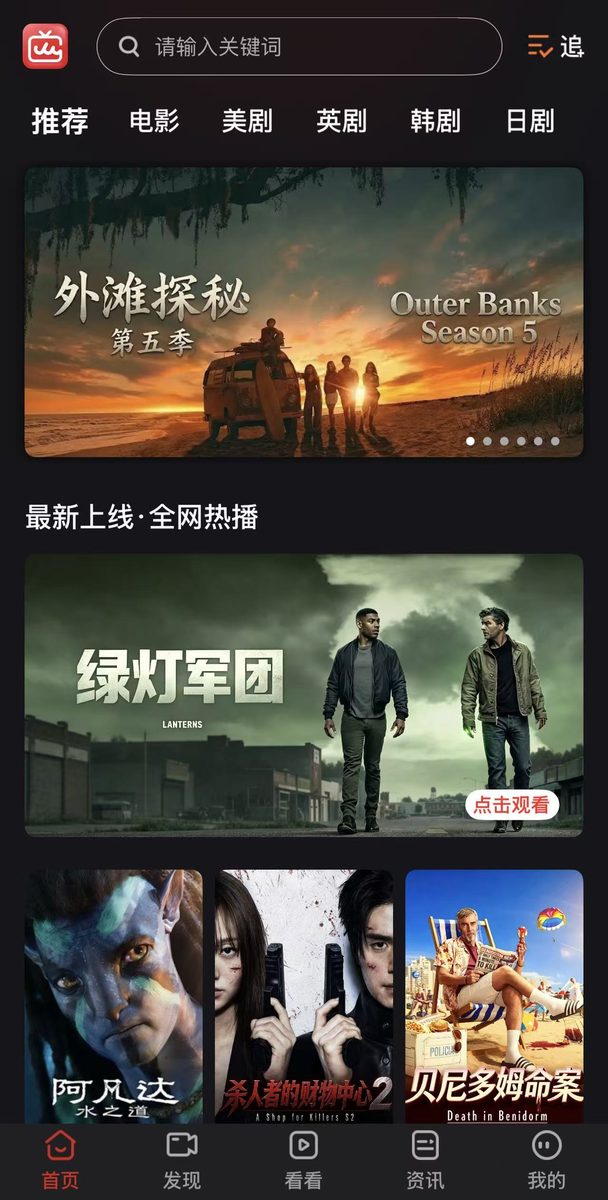The image size is (608, 1200).
Task: Go to the 资讯 bottom tab
Action: pos(425,1160)
